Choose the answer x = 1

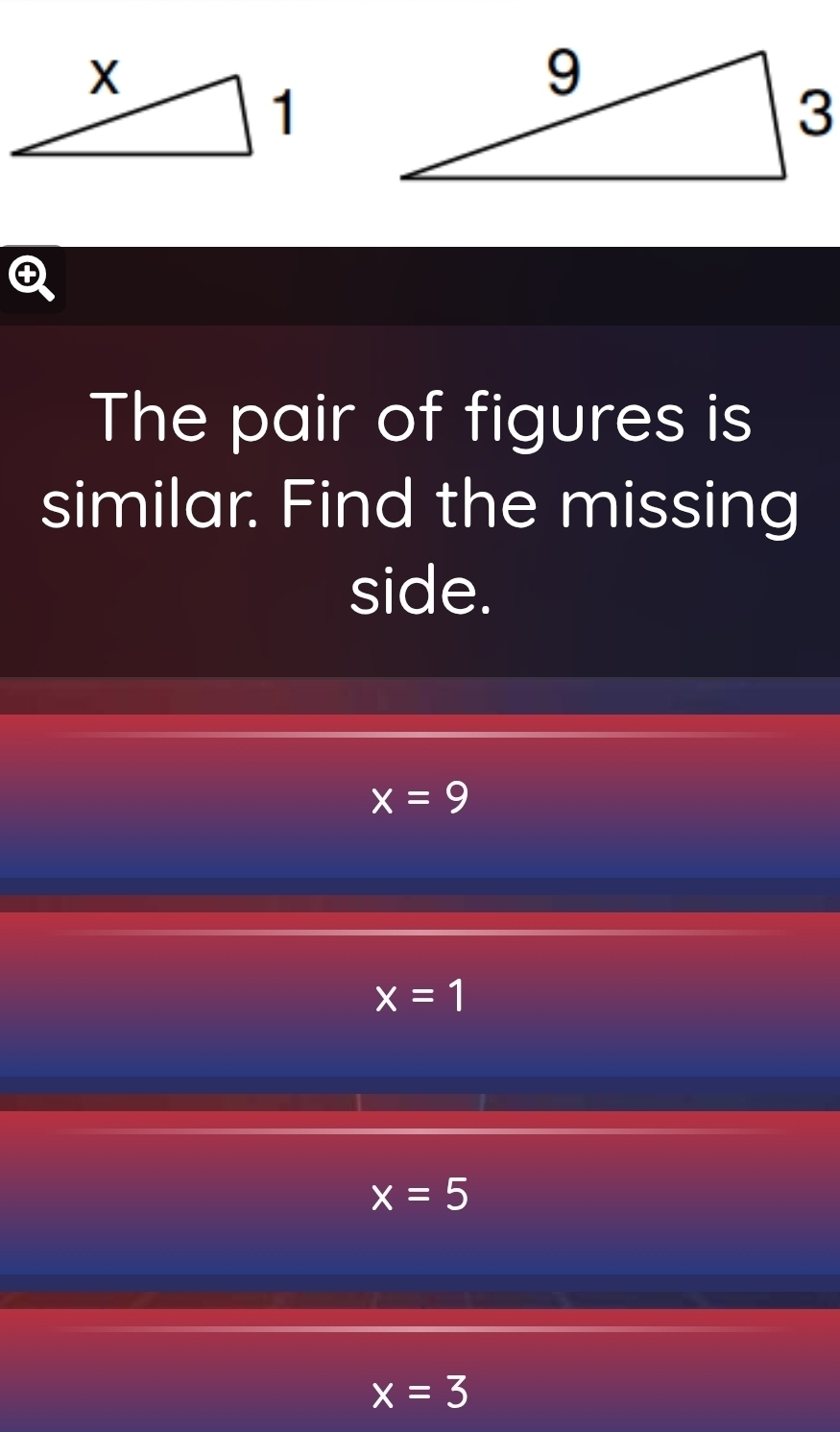pyautogui.click(x=420, y=997)
